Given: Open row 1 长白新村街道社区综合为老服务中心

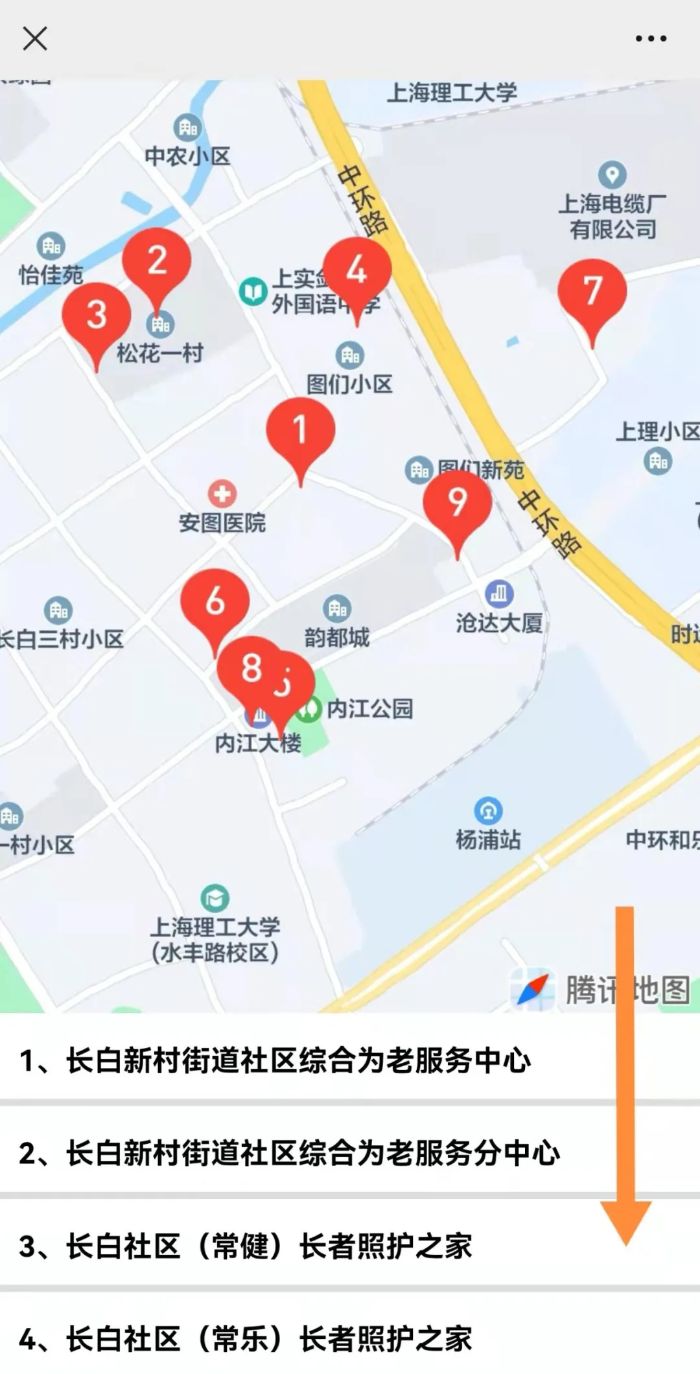Looking at the screenshot, I should [300, 1060].
